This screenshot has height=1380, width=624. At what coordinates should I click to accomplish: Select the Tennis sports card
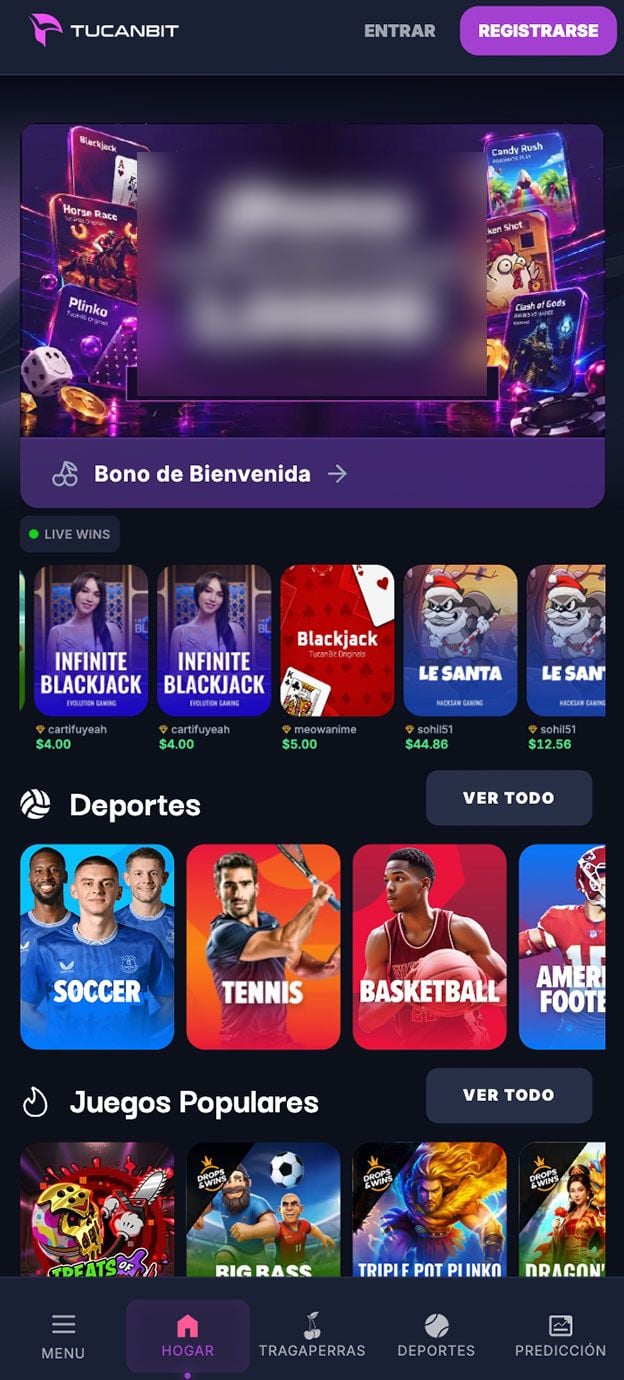(x=263, y=947)
